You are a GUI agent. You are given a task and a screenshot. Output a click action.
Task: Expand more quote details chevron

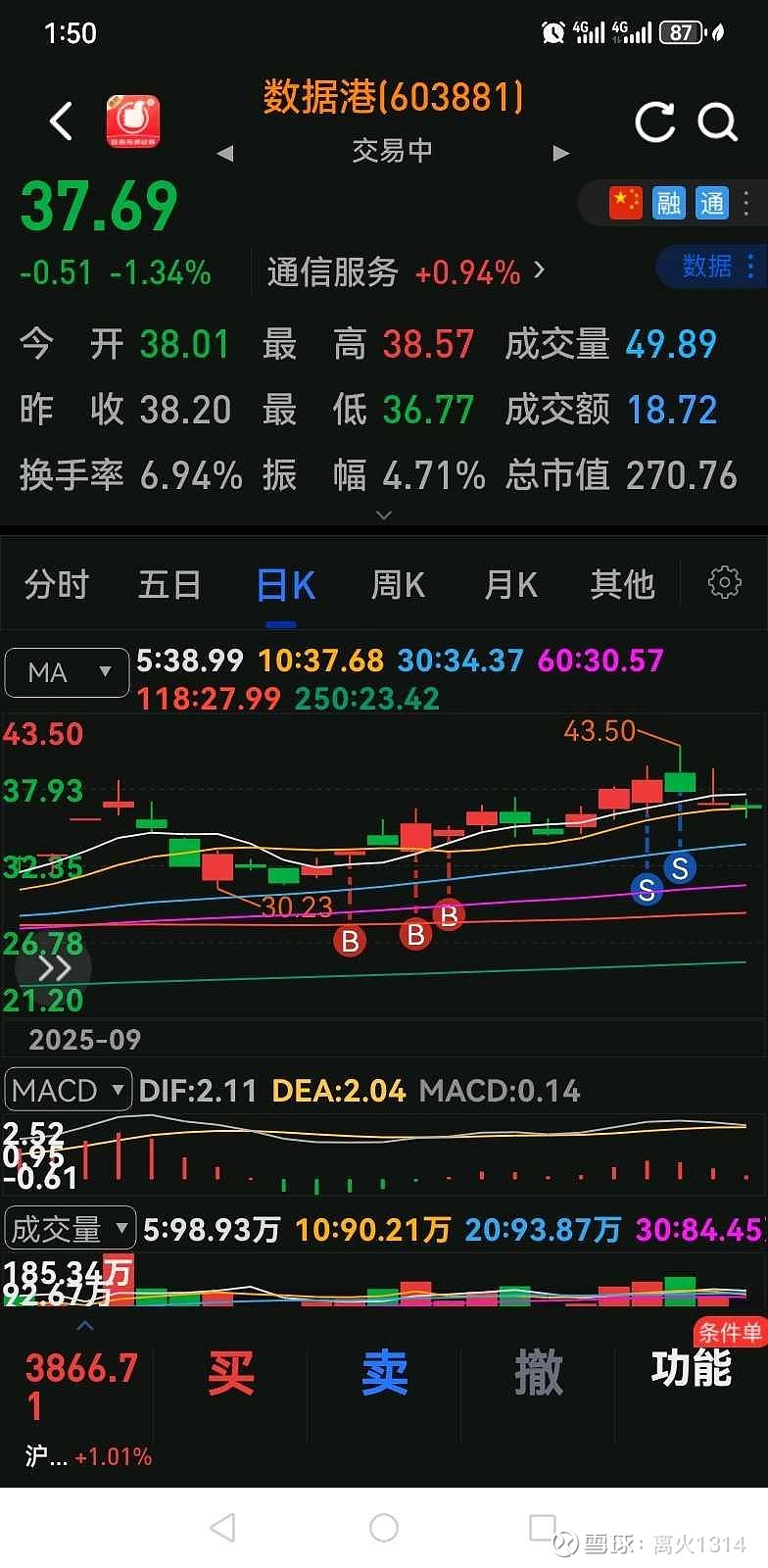point(384,515)
